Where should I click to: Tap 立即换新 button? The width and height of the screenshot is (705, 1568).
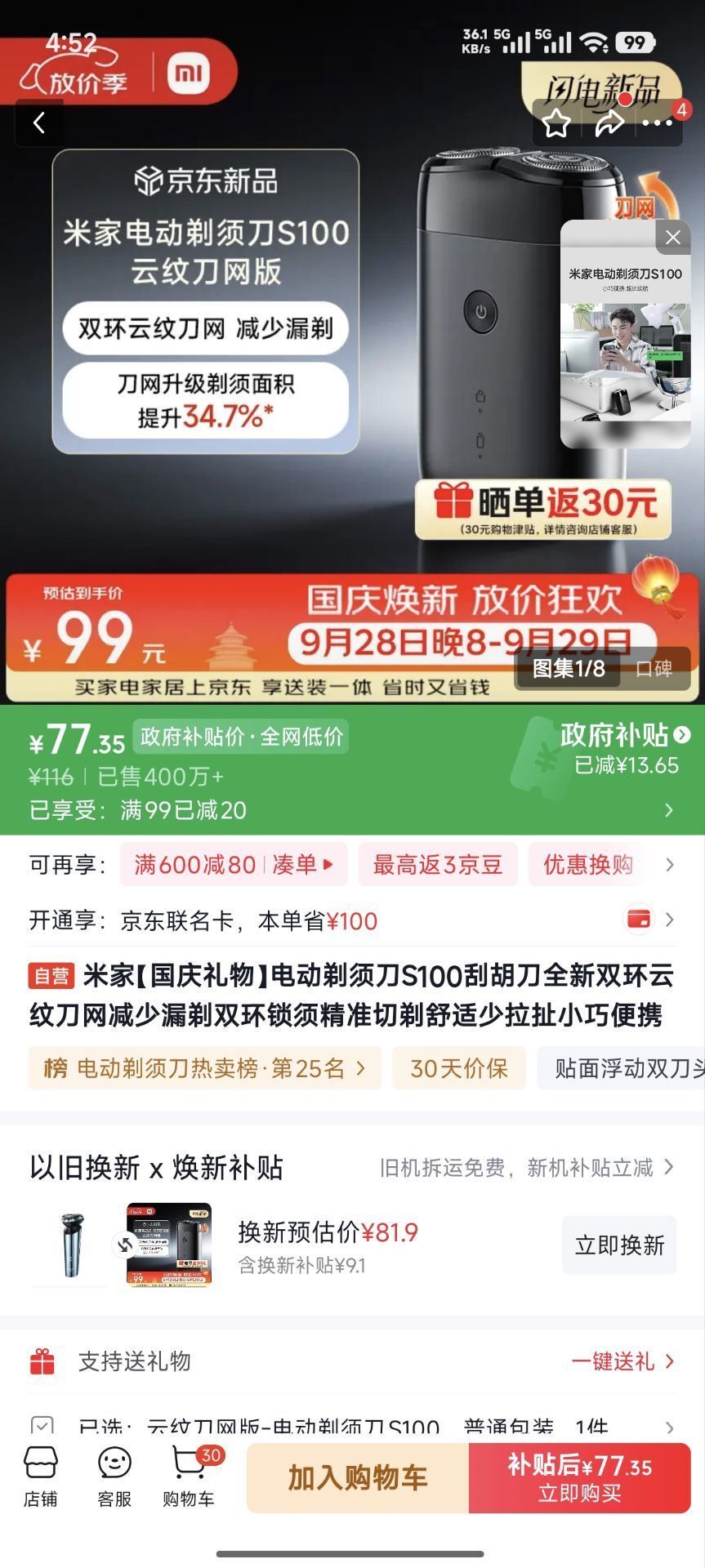619,1245
